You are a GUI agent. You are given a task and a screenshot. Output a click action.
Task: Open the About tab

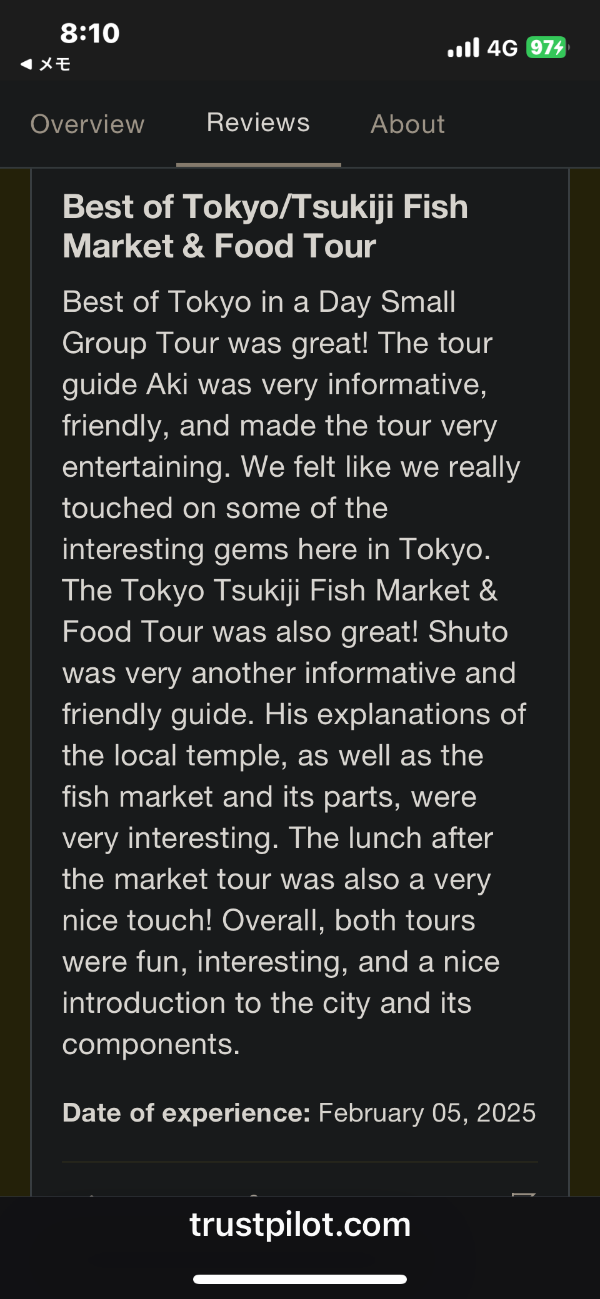click(x=407, y=124)
